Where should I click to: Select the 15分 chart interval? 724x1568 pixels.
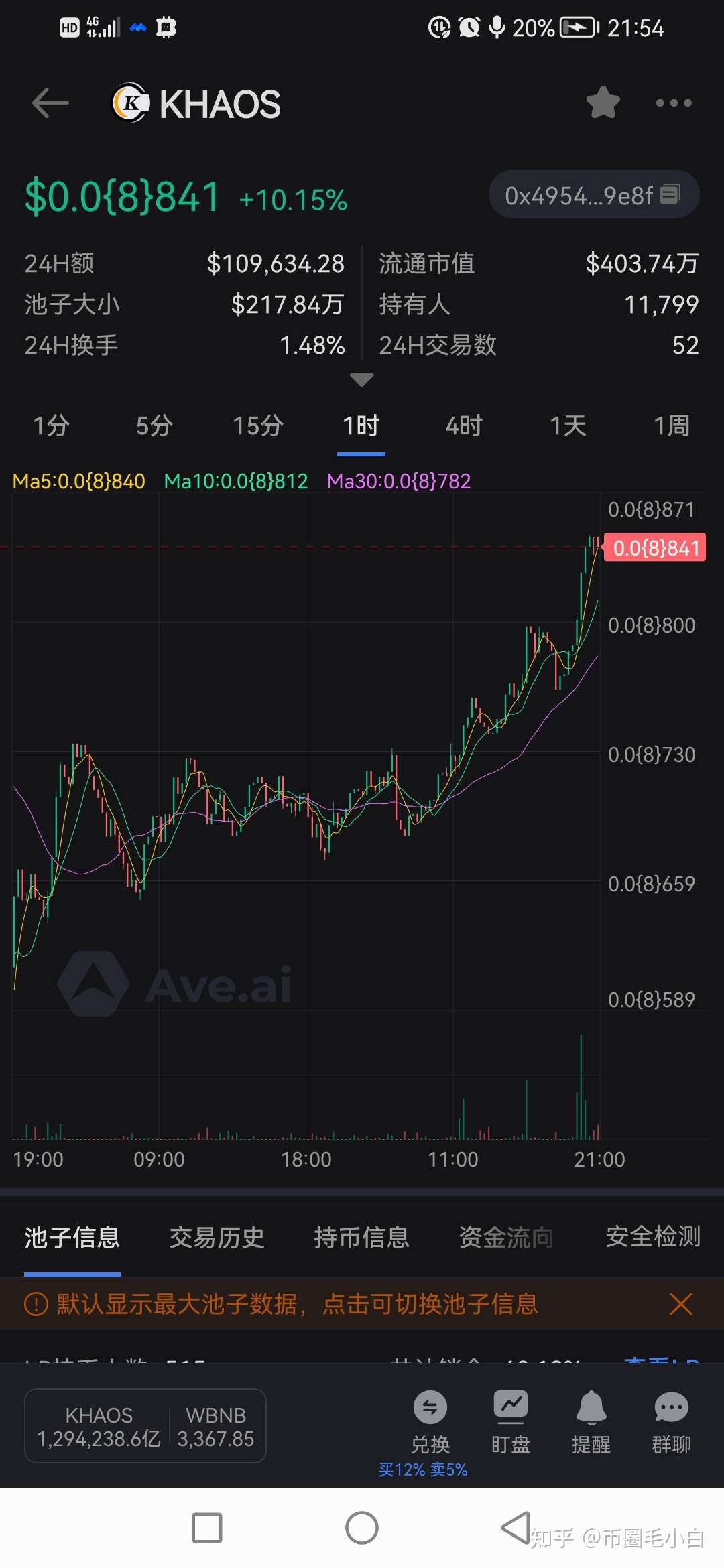pyautogui.click(x=258, y=426)
